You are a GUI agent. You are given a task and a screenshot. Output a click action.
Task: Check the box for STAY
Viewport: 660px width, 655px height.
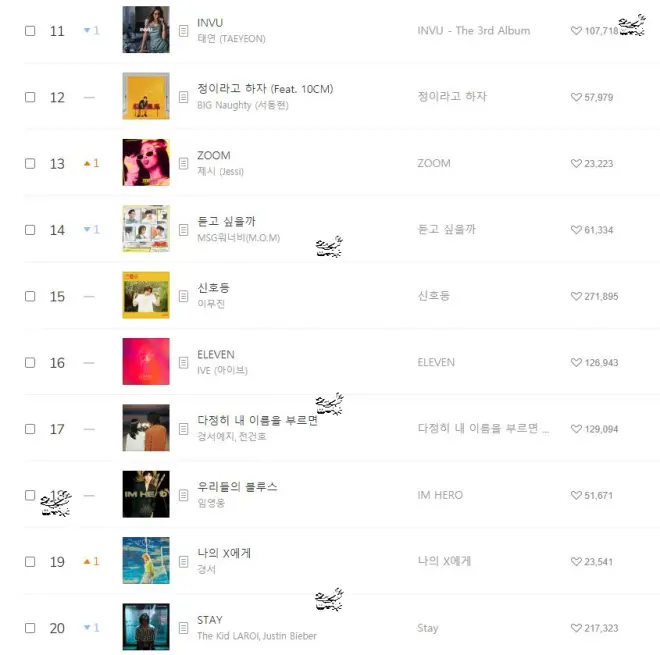30,628
